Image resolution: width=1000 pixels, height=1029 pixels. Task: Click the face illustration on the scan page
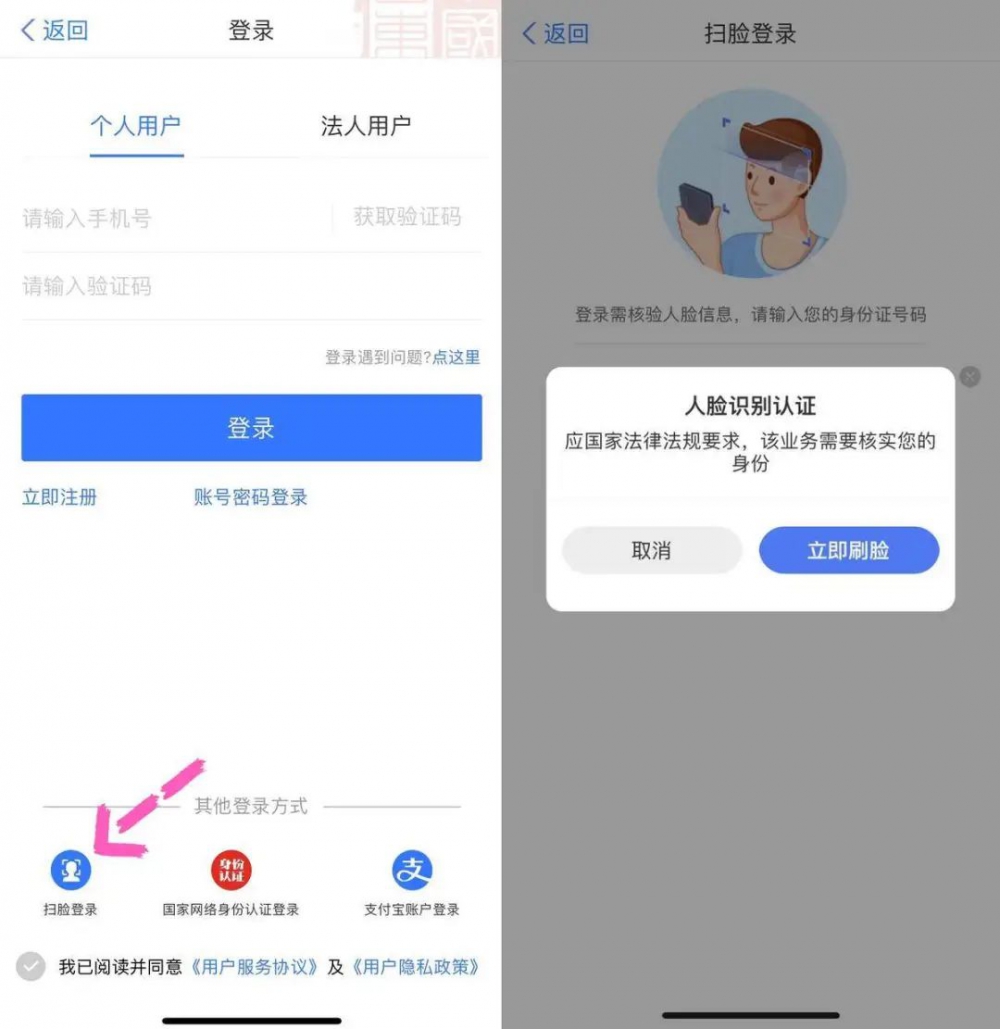pos(751,183)
